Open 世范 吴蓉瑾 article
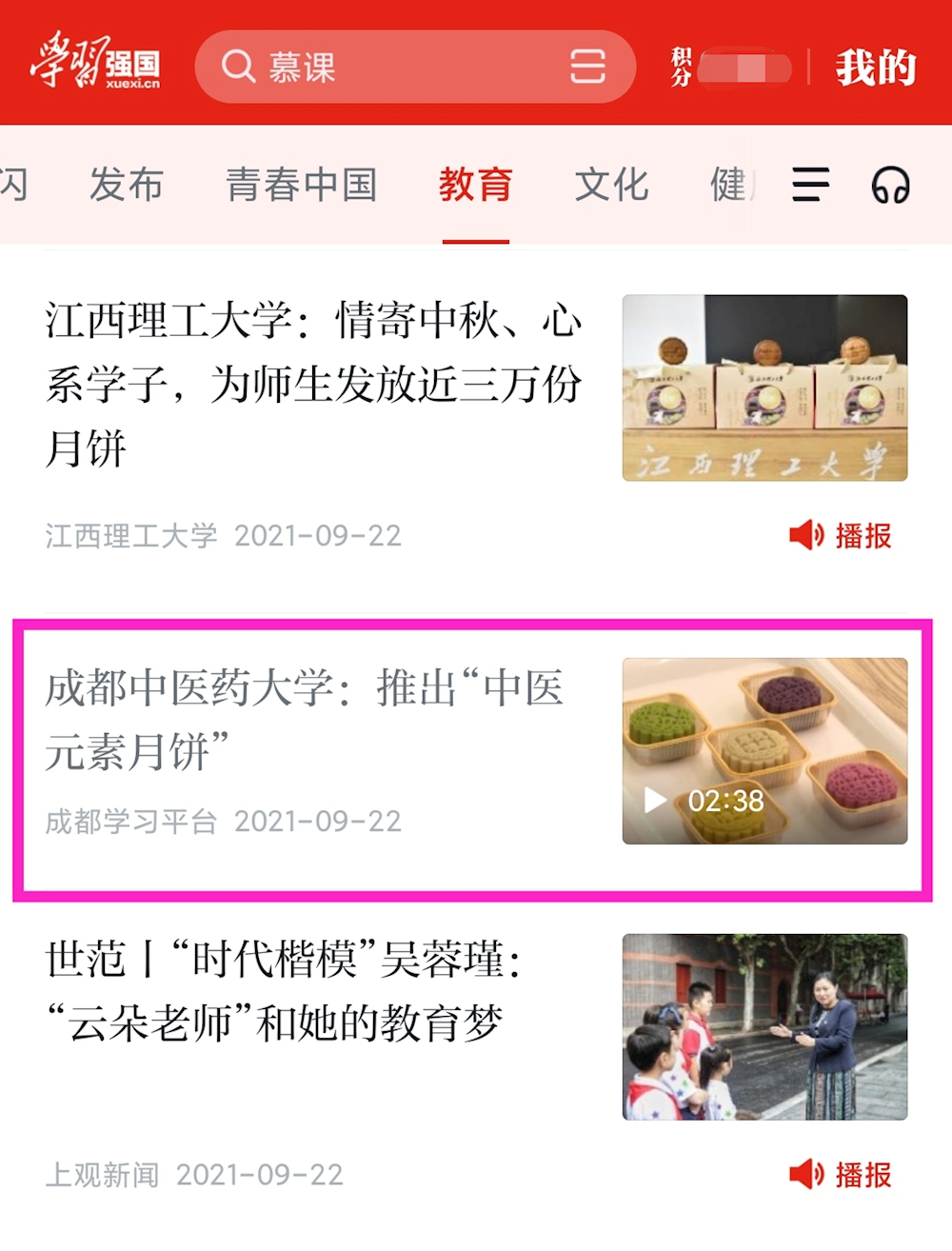 pyautogui.click(x=286, y=991)
